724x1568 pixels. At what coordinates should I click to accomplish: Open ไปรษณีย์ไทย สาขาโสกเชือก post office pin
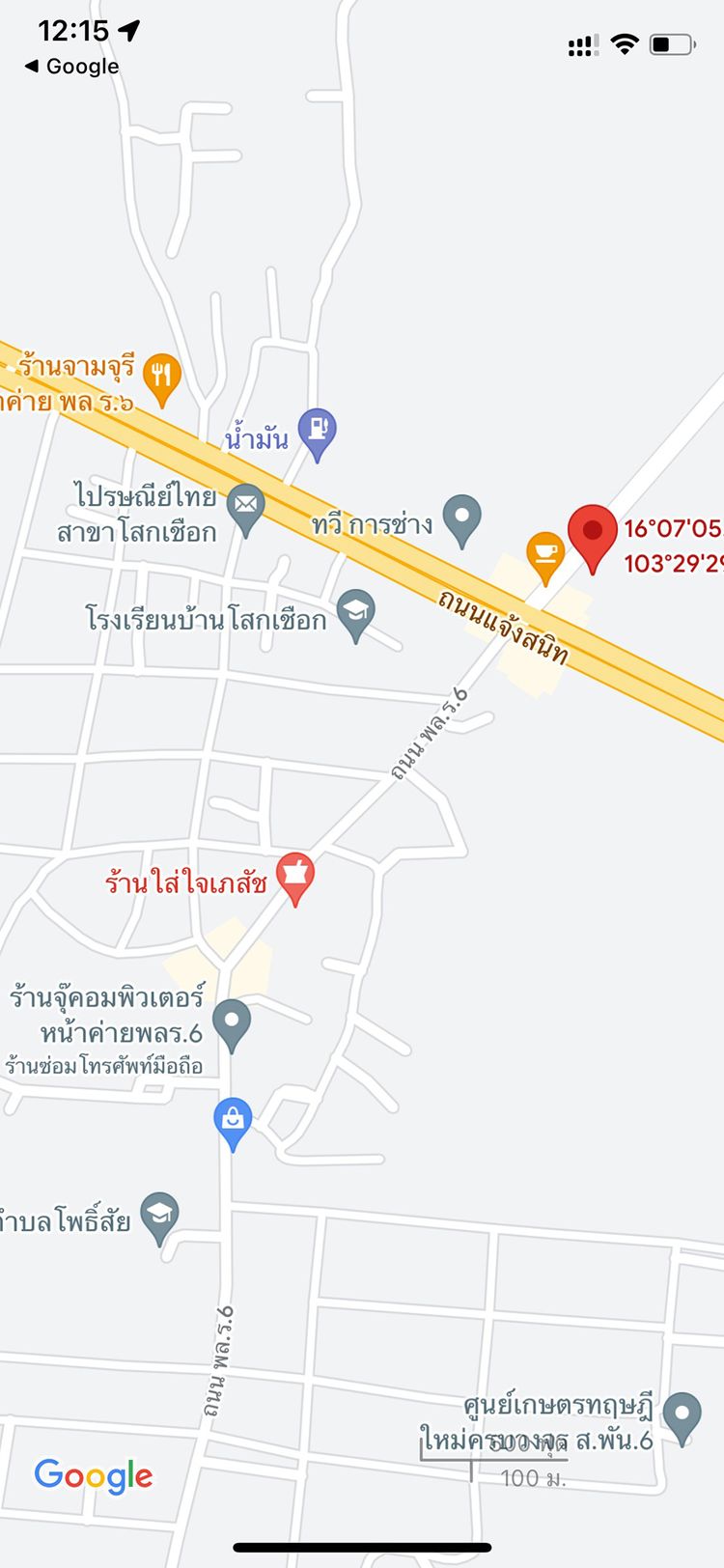click(246, 507)
